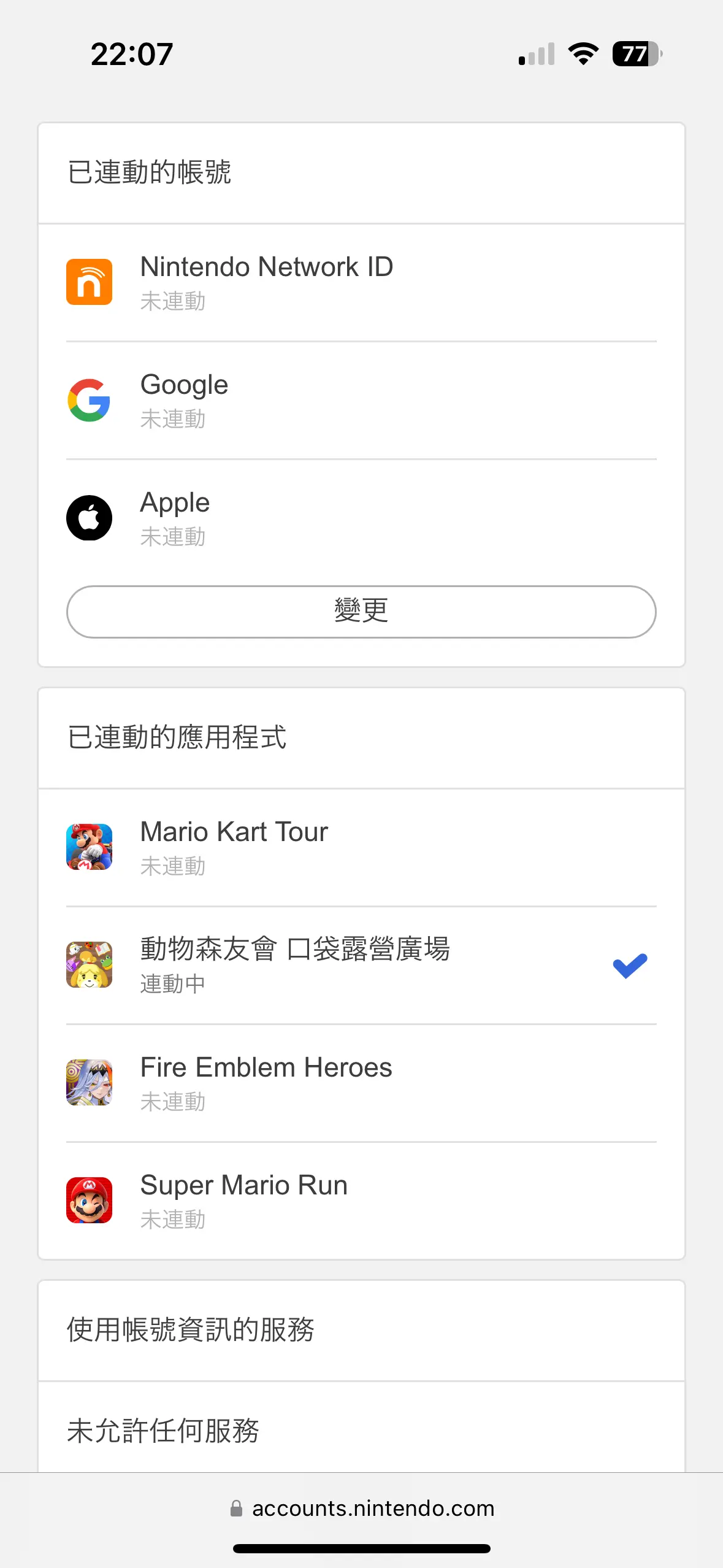Open 動物森友會 口袋露營廣場 linked app
The width and height of the screenshot is (723, 1568).
pos(361,966)
